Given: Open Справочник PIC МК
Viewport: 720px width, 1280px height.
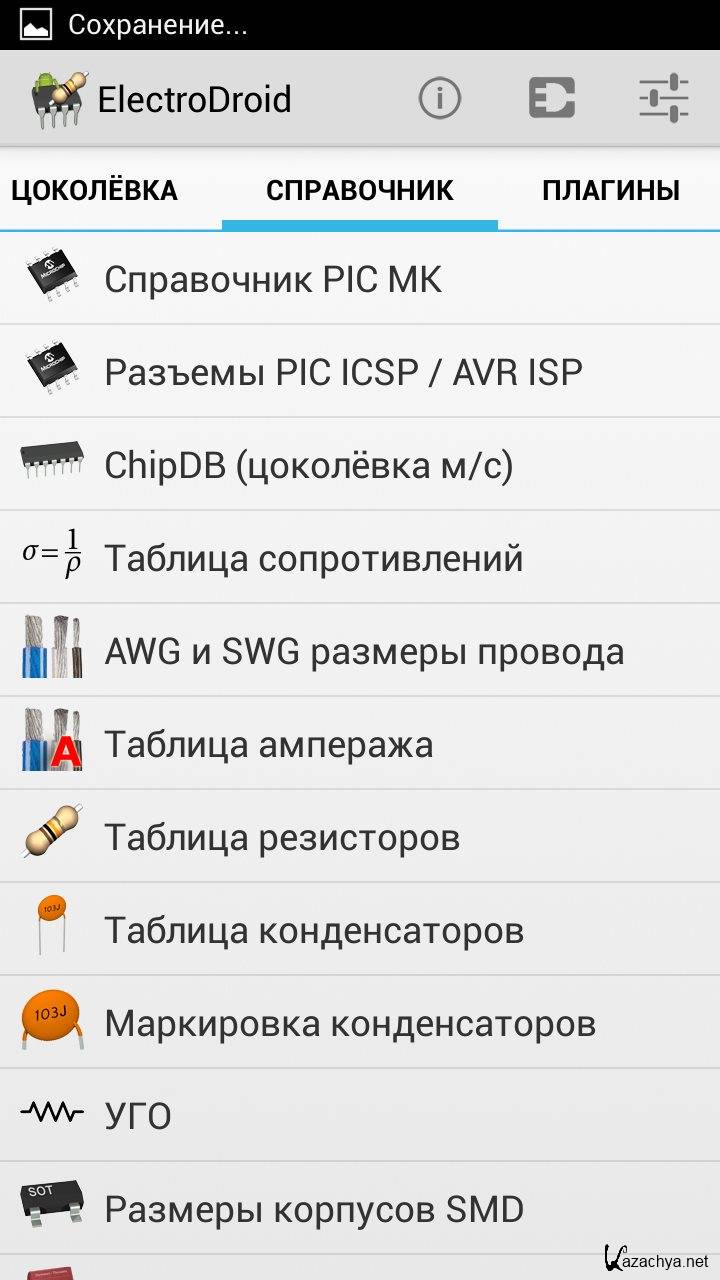Looking at the screenshot, I should pyautogui.click(x=360, y=279).
